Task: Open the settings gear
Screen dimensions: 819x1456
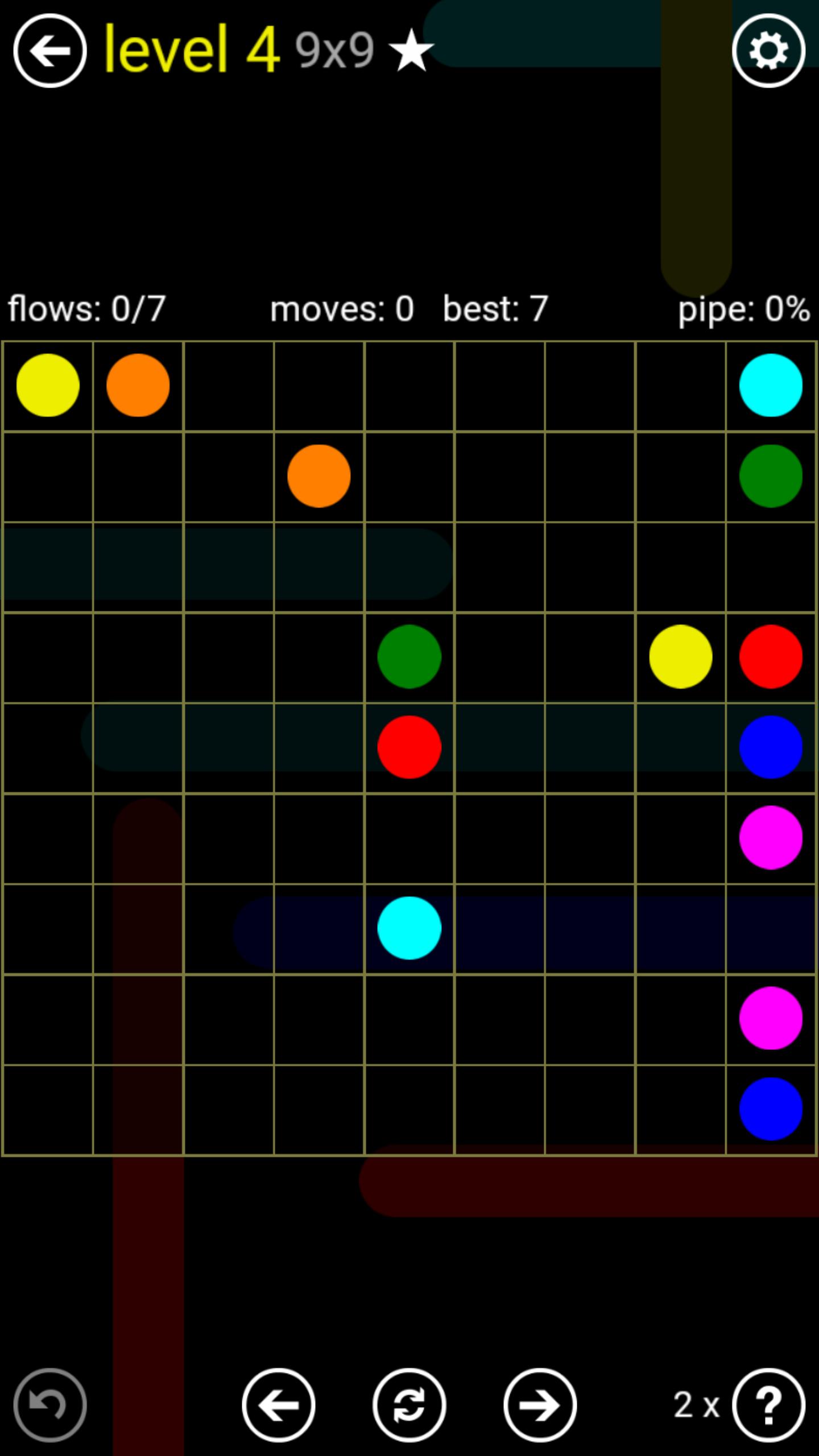Action: (x=768, y=51)
